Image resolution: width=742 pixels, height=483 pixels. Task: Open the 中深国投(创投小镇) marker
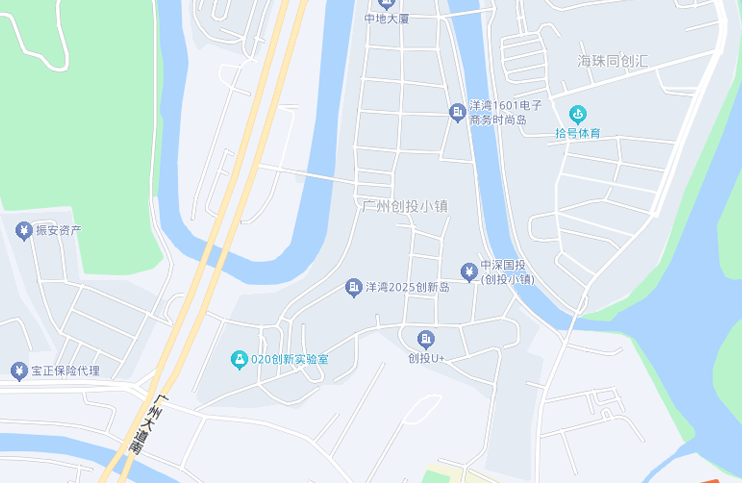(x=469, y=272)
